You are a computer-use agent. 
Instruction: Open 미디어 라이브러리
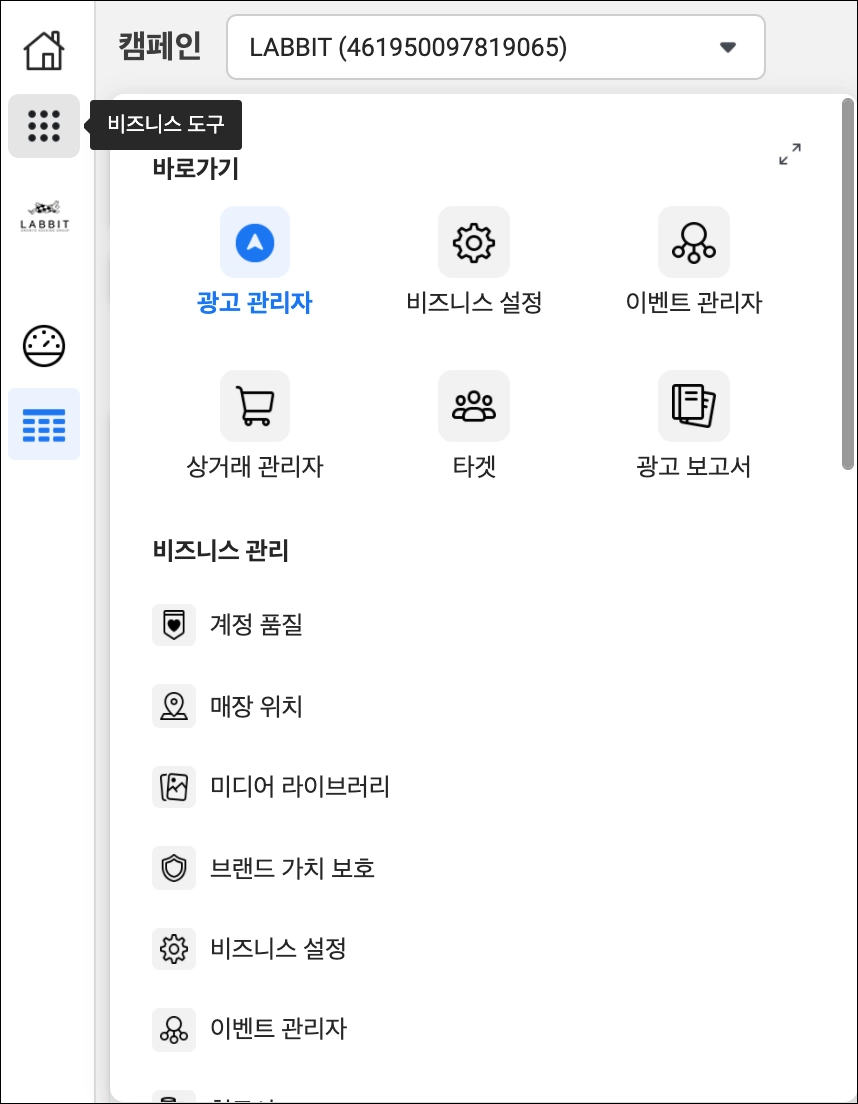[300, 787]
